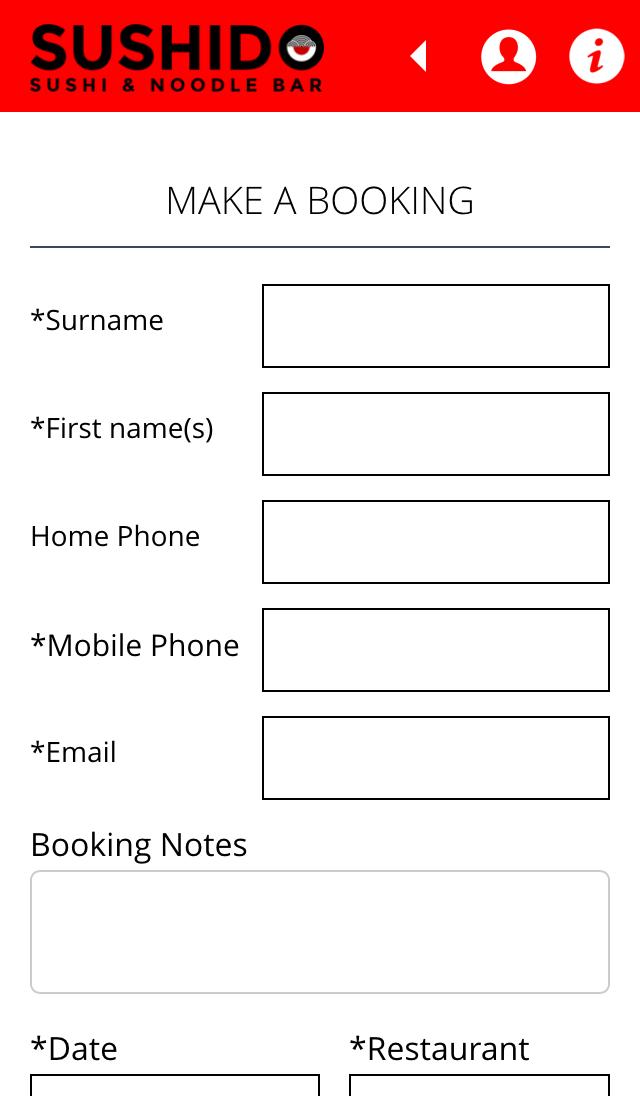Tap the Surname input field
Image resolution: width=640 pixels, height=1096 pixels.
(x=435, y=326)
